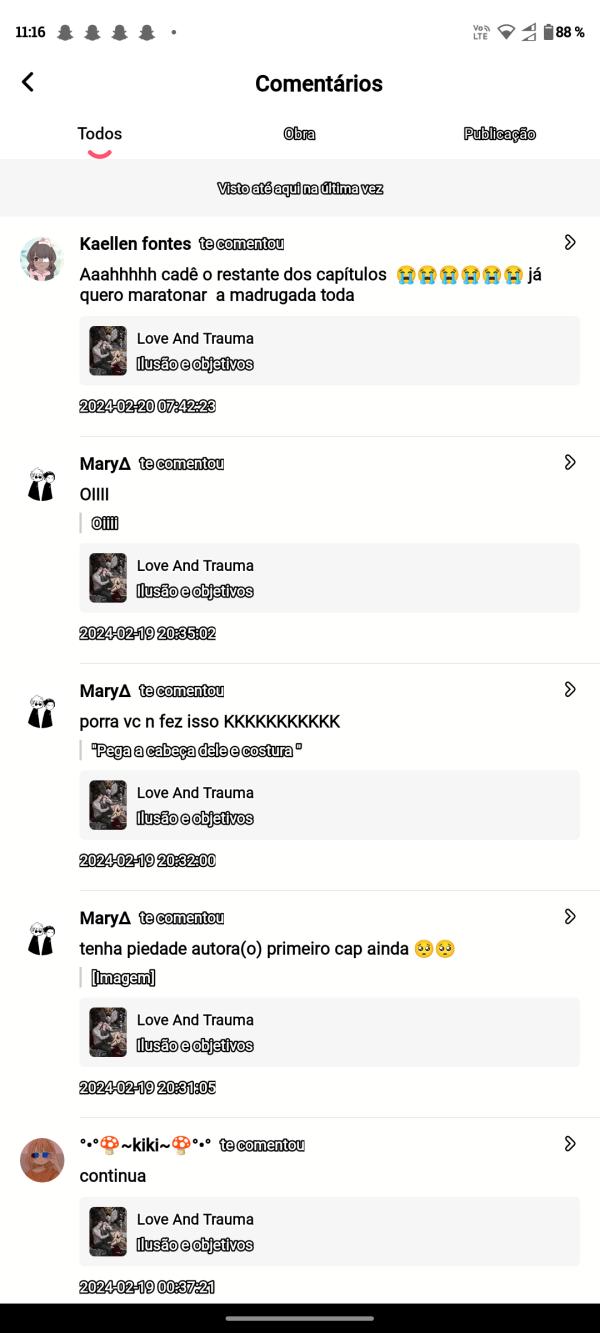This screenshot has width=600, height=1333.
Task: Go back from the Comentários screen
Action: [28, 83]
